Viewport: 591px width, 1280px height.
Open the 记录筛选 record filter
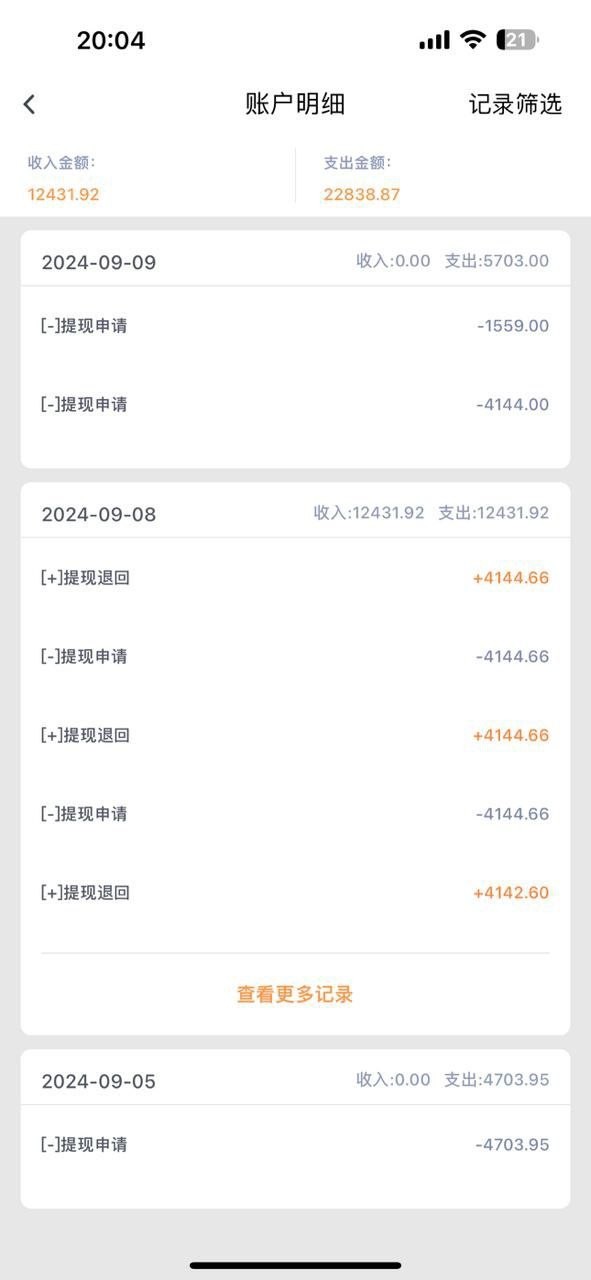click(x=515, y=104)
